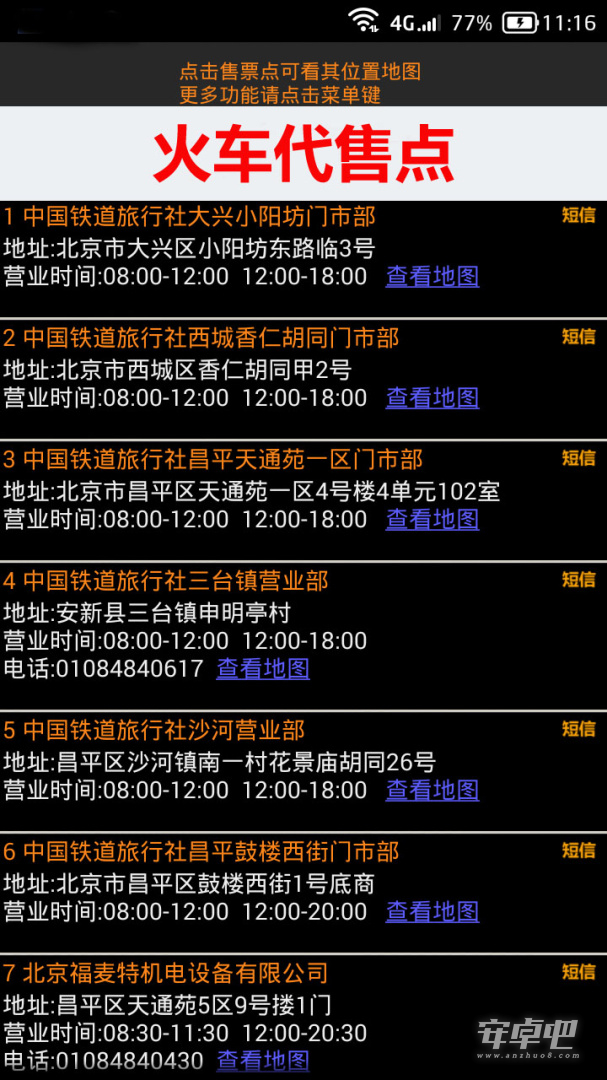
Task: Send 短信 for 沙河营业部
Action: point(578,729)
